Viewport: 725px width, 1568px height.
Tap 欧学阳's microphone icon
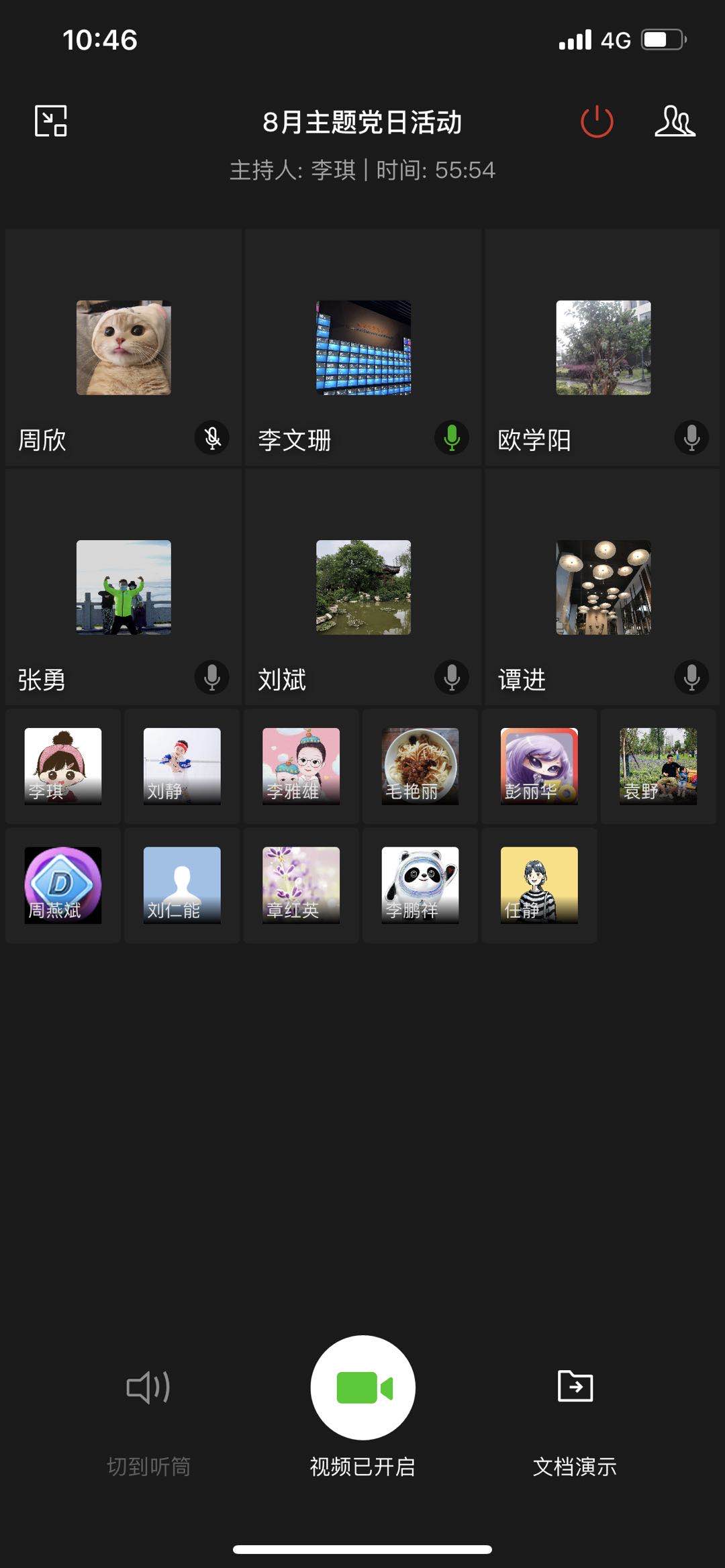coord(691,438)
